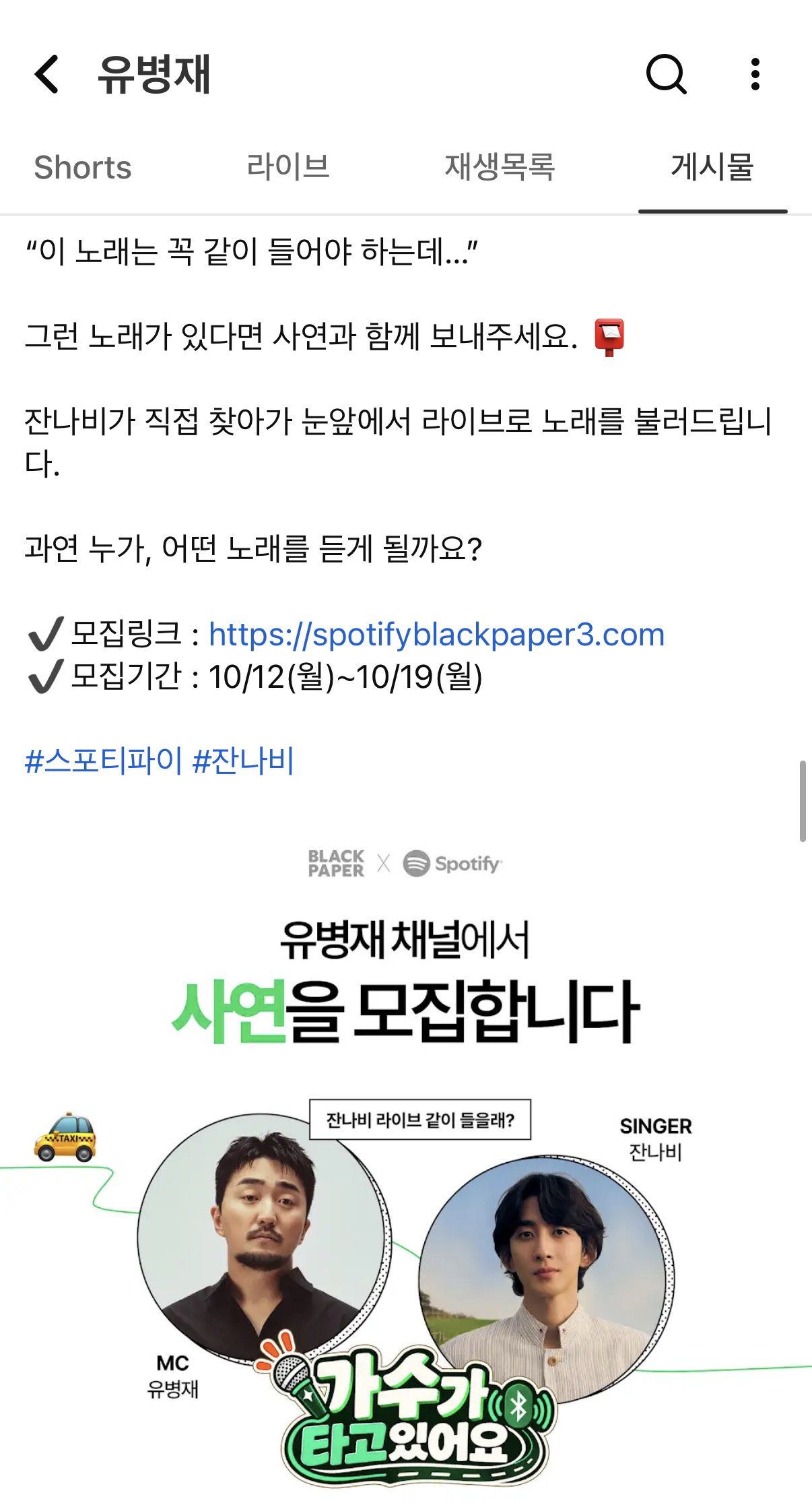The image size is (812, 1505).
Task: Select the 게시물 tab
Action: pos(712,167)
